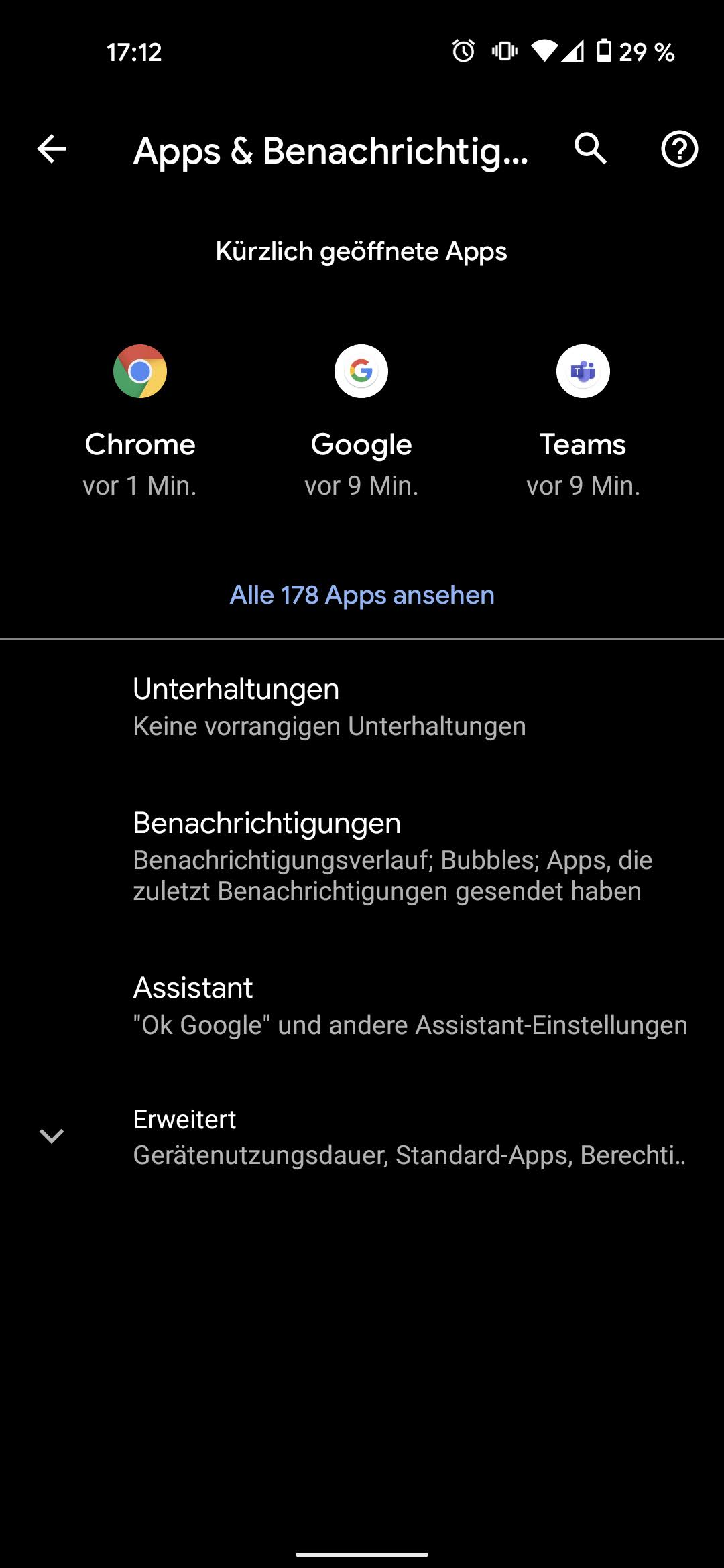Tap Alle 178 Apps ansehen

(x=362, y=595)
